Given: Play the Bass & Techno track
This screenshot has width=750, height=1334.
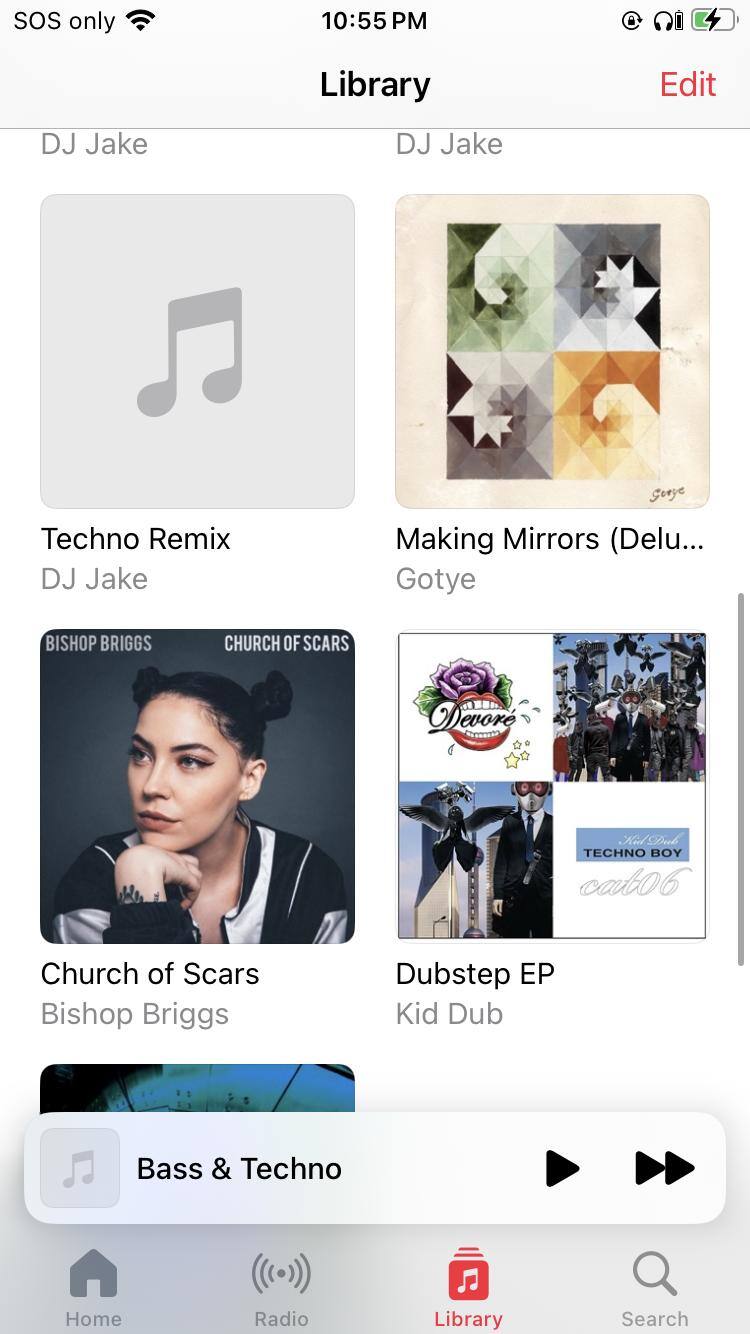Looking at the screenshot, I should [x=562, y=1168].
